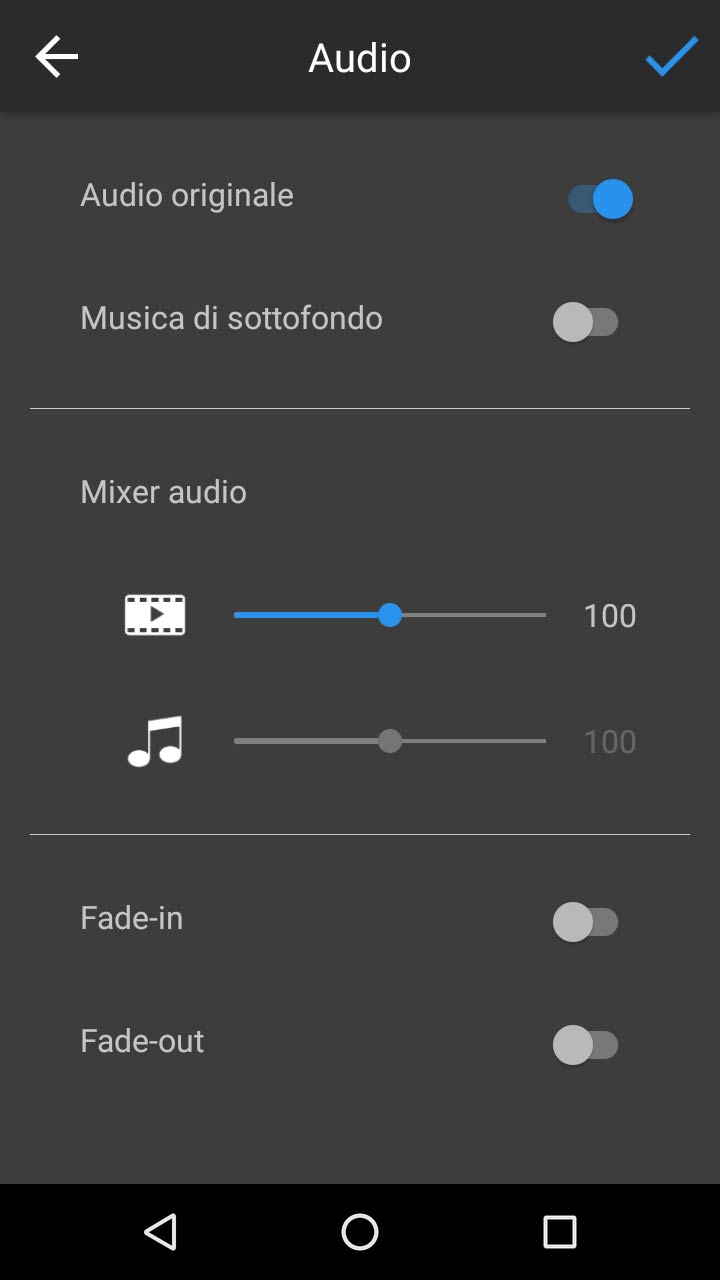Confirm audio settings with the checkmark
The height and width of the screenshot is (1280, 720).
671,57
